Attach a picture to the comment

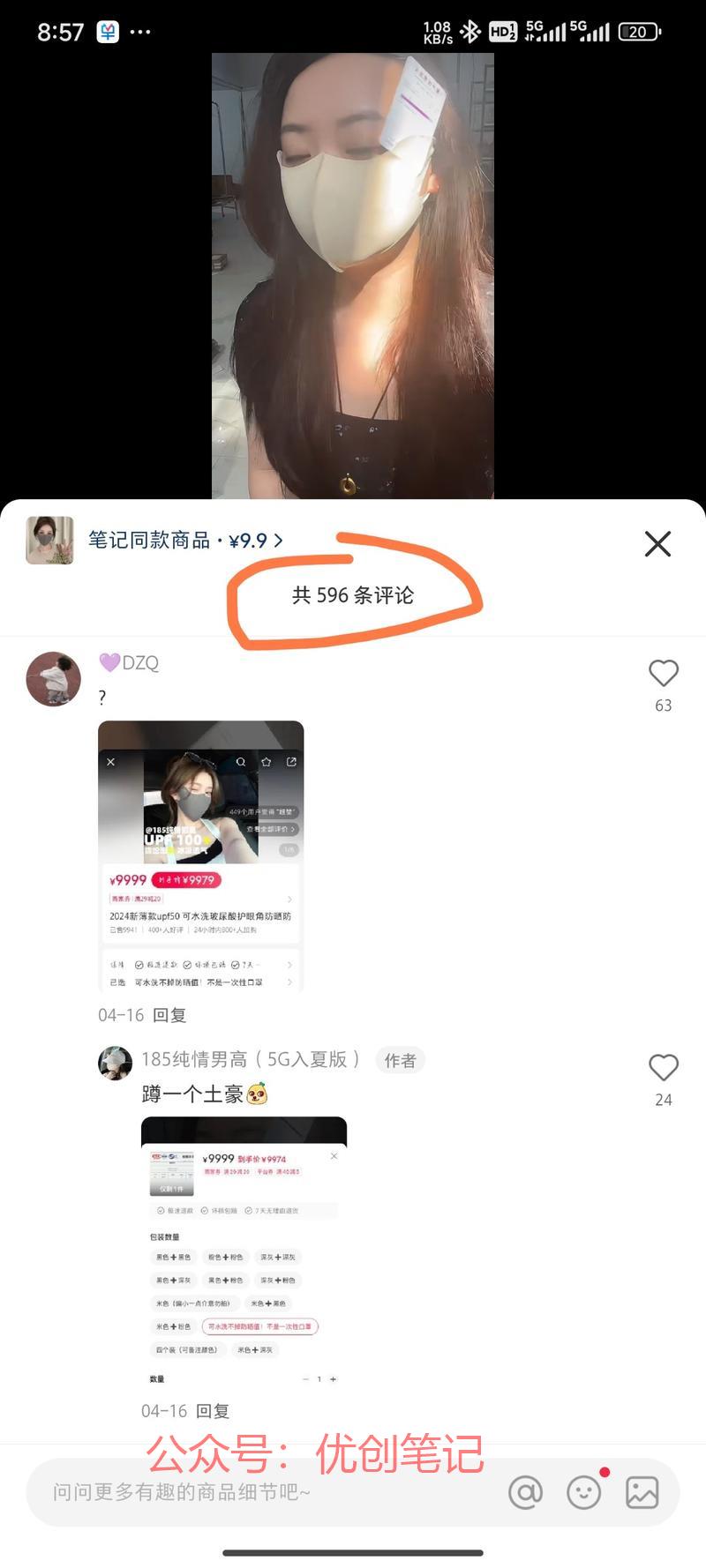642,1492
